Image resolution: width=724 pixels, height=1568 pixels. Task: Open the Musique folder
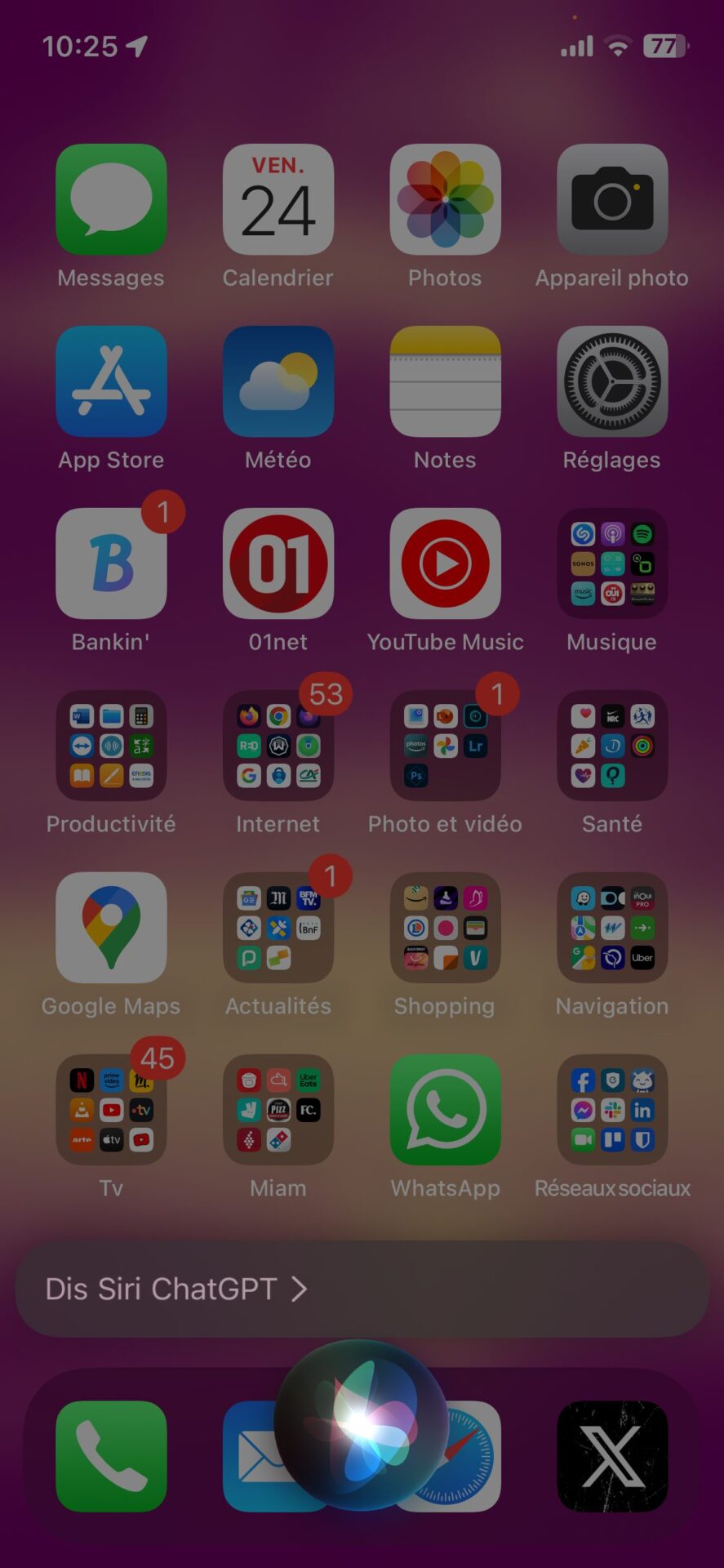pos(612,563)
